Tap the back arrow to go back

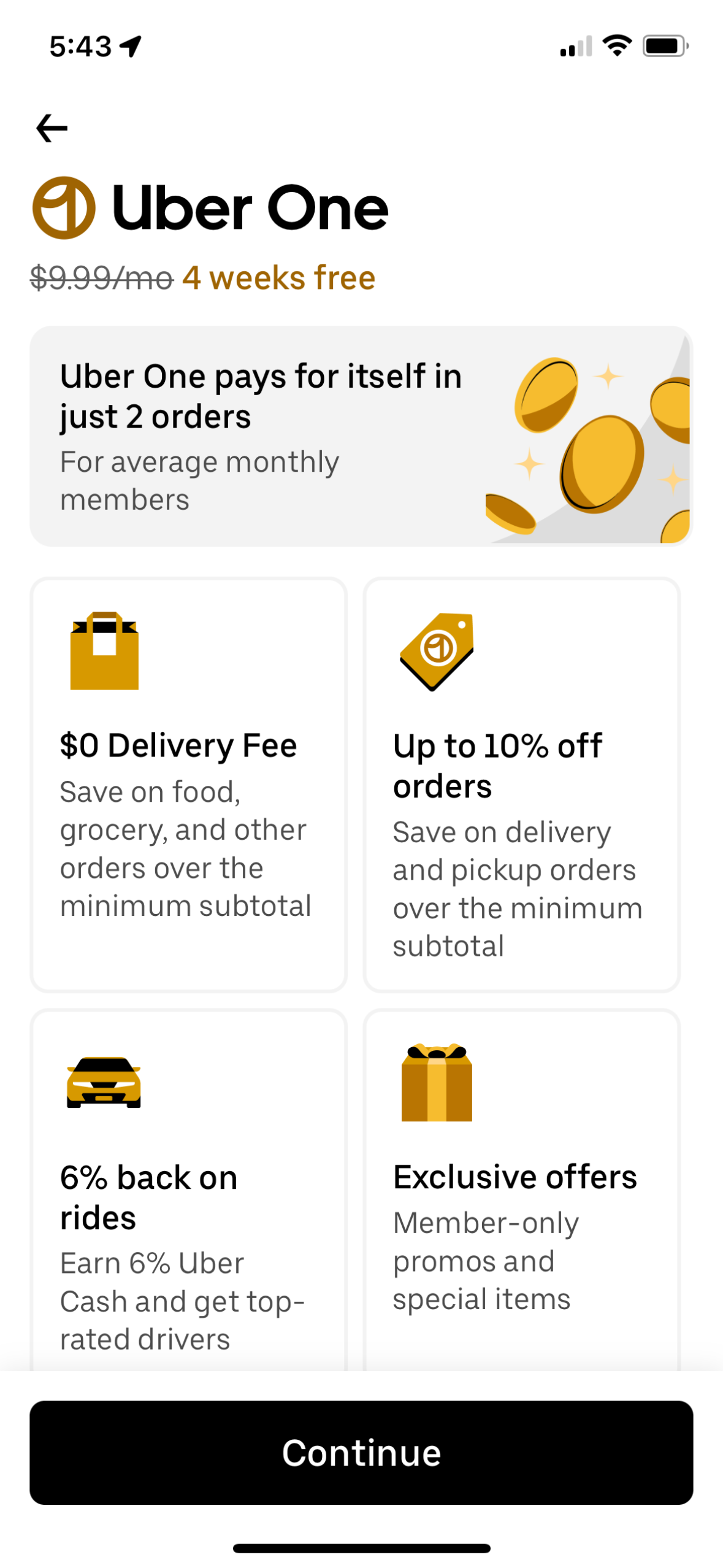pyautogui.click(x=52, y=128)
